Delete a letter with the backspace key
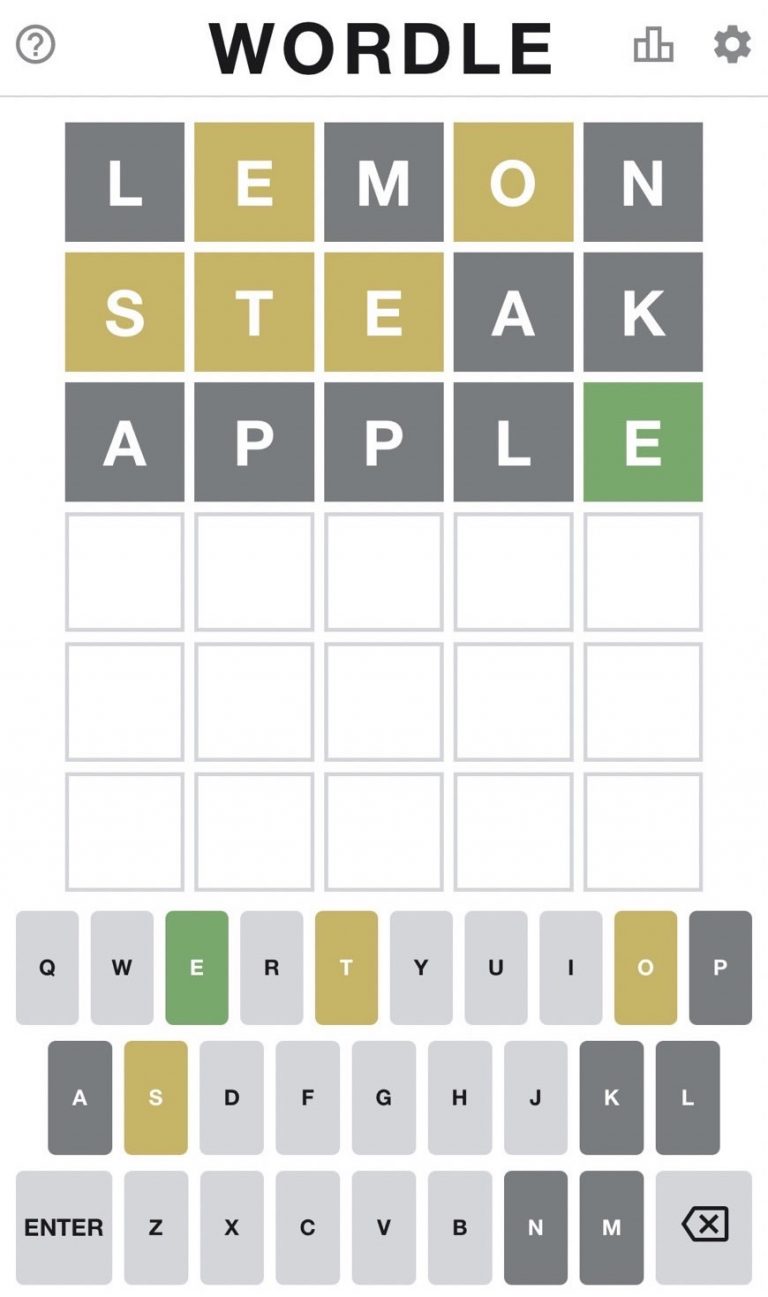 (x=704, y=1228)
